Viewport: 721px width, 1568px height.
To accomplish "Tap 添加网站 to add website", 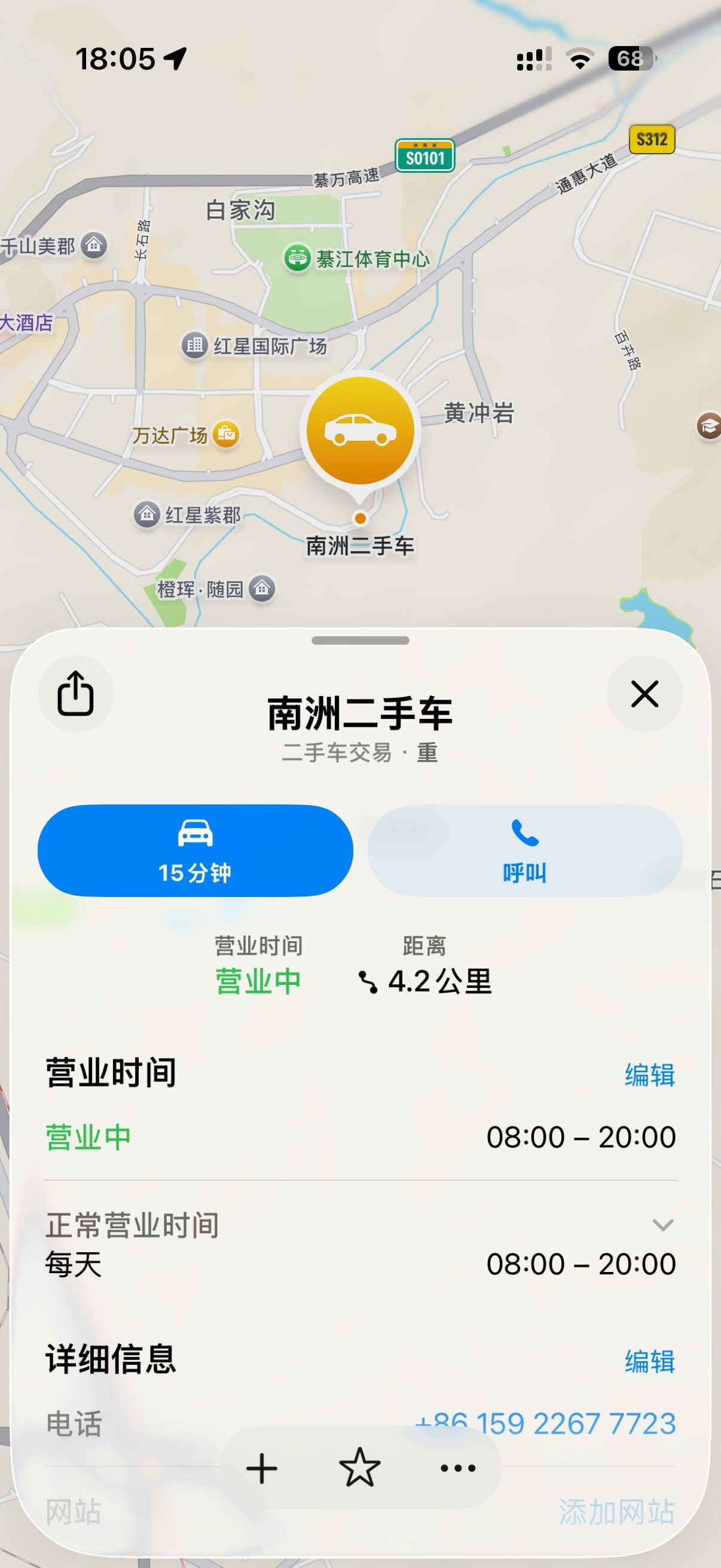I will (616, 1512).
